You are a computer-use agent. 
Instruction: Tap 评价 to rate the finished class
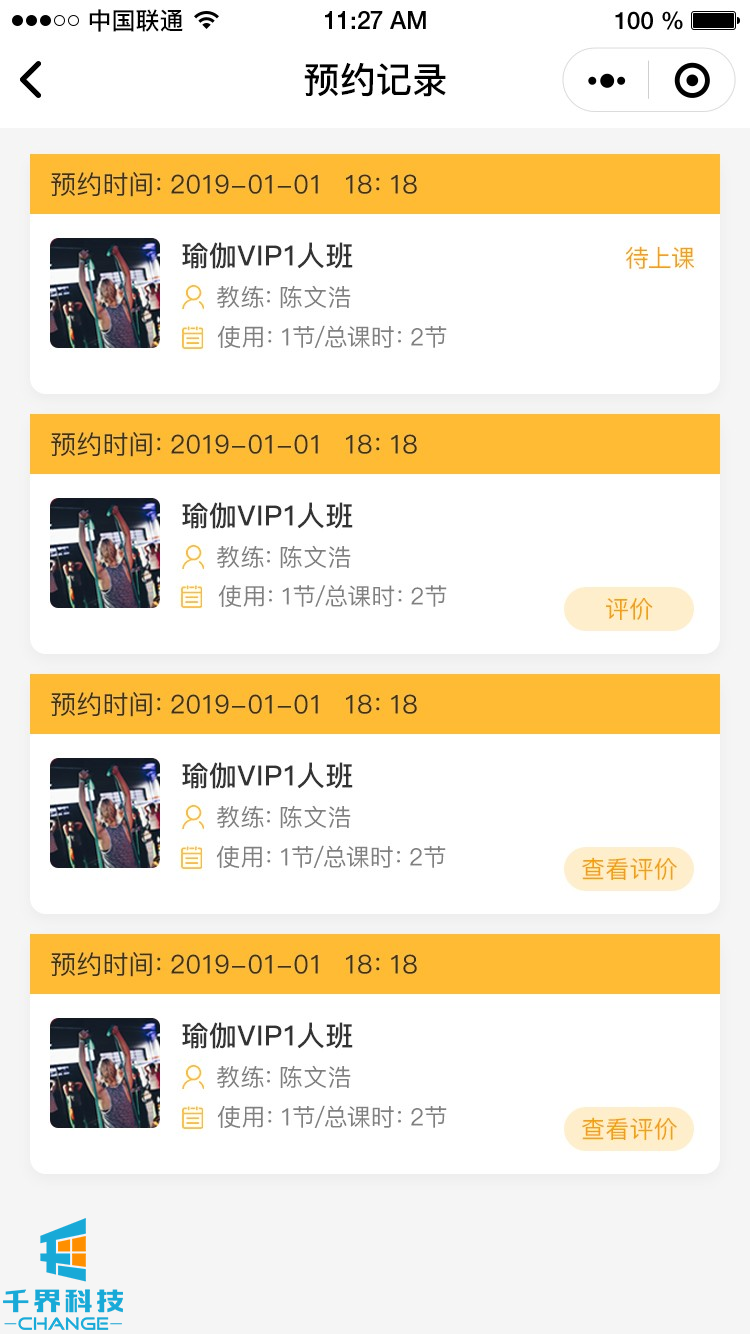pyautogui.click(x=629, y=609)
